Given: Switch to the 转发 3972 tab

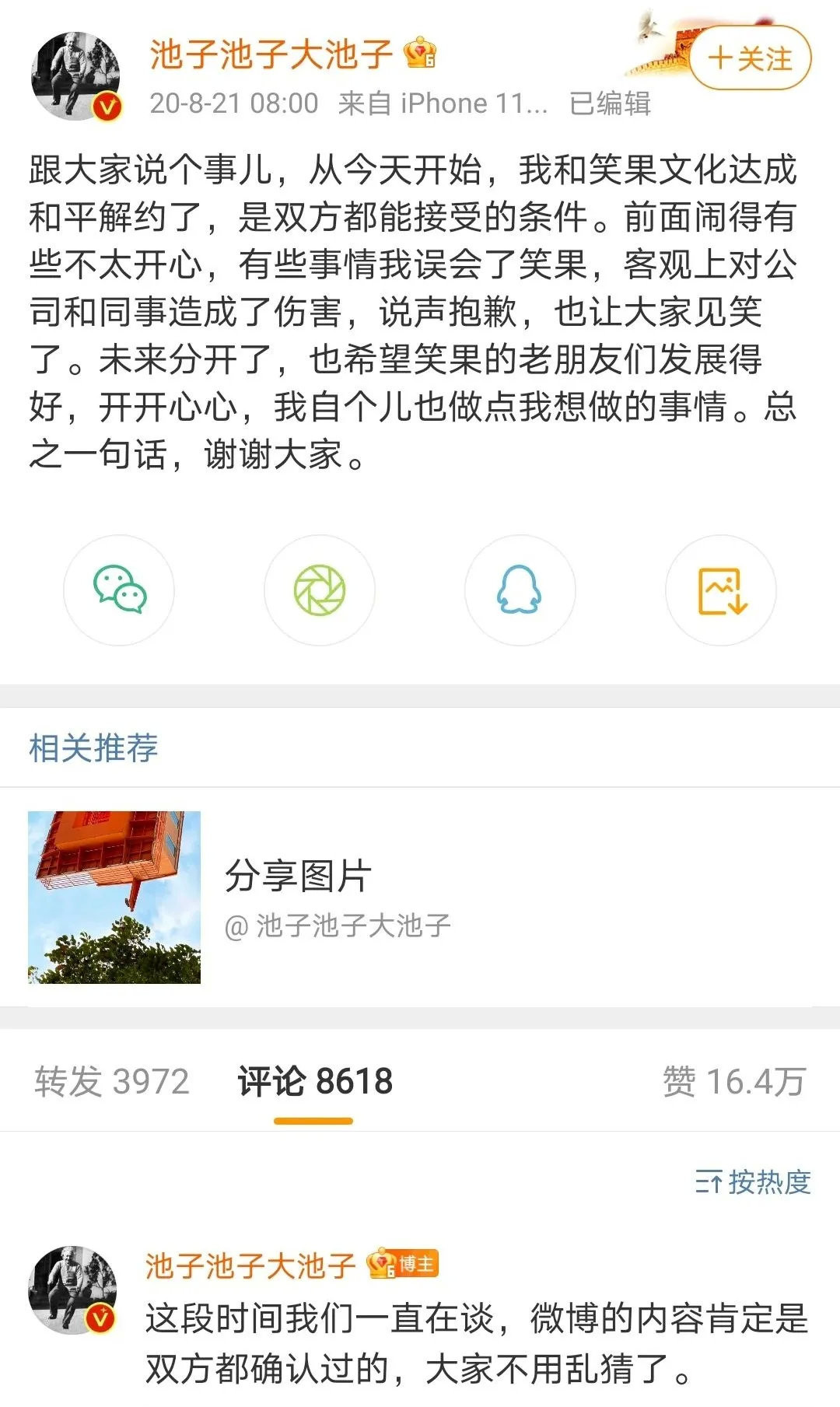Looking at the screenshot, I should pyautogui.click(x=112, y=1082).
